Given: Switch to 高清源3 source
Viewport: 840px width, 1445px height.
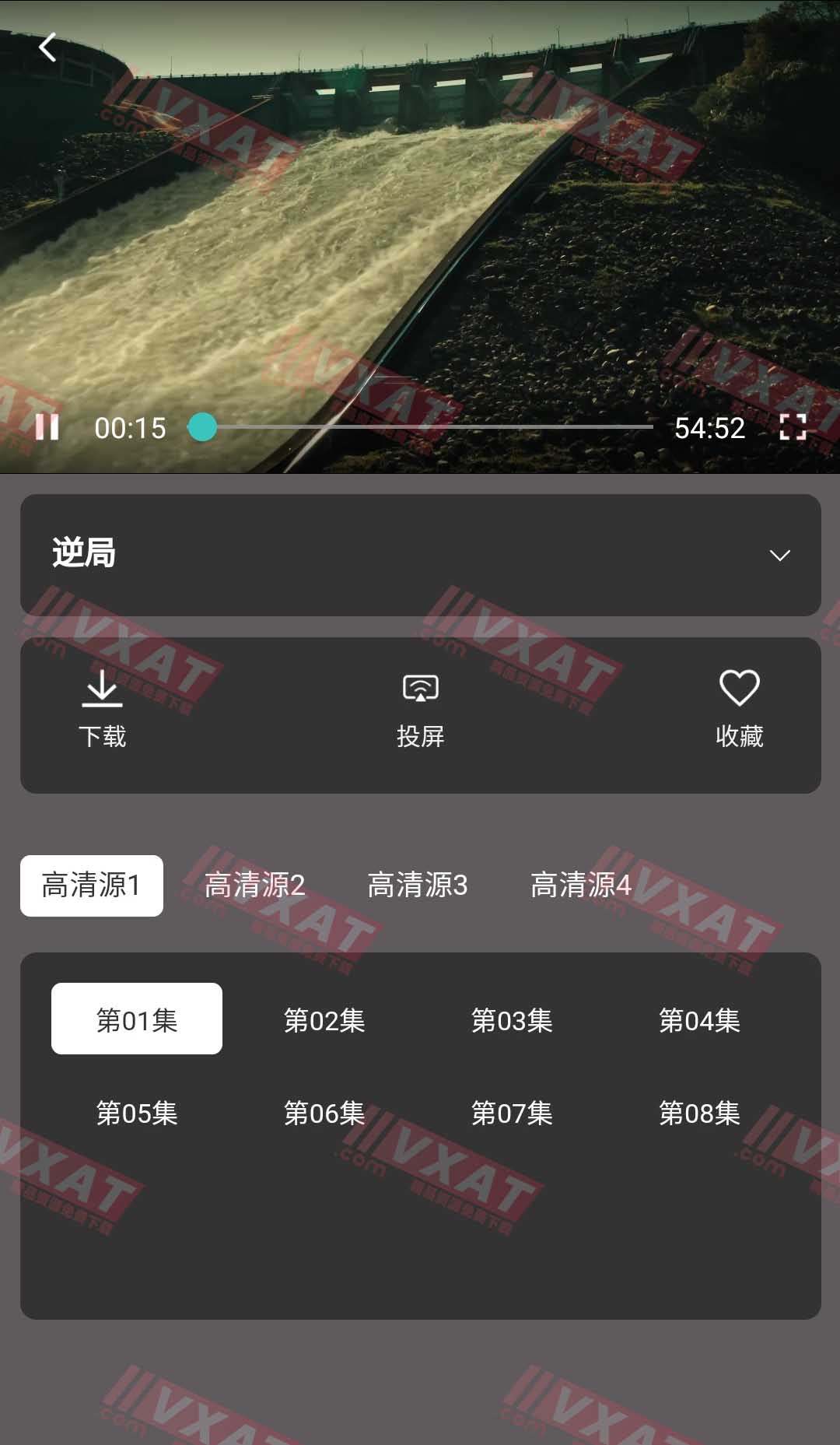Looking at the screenshot, I should (418, 886).
